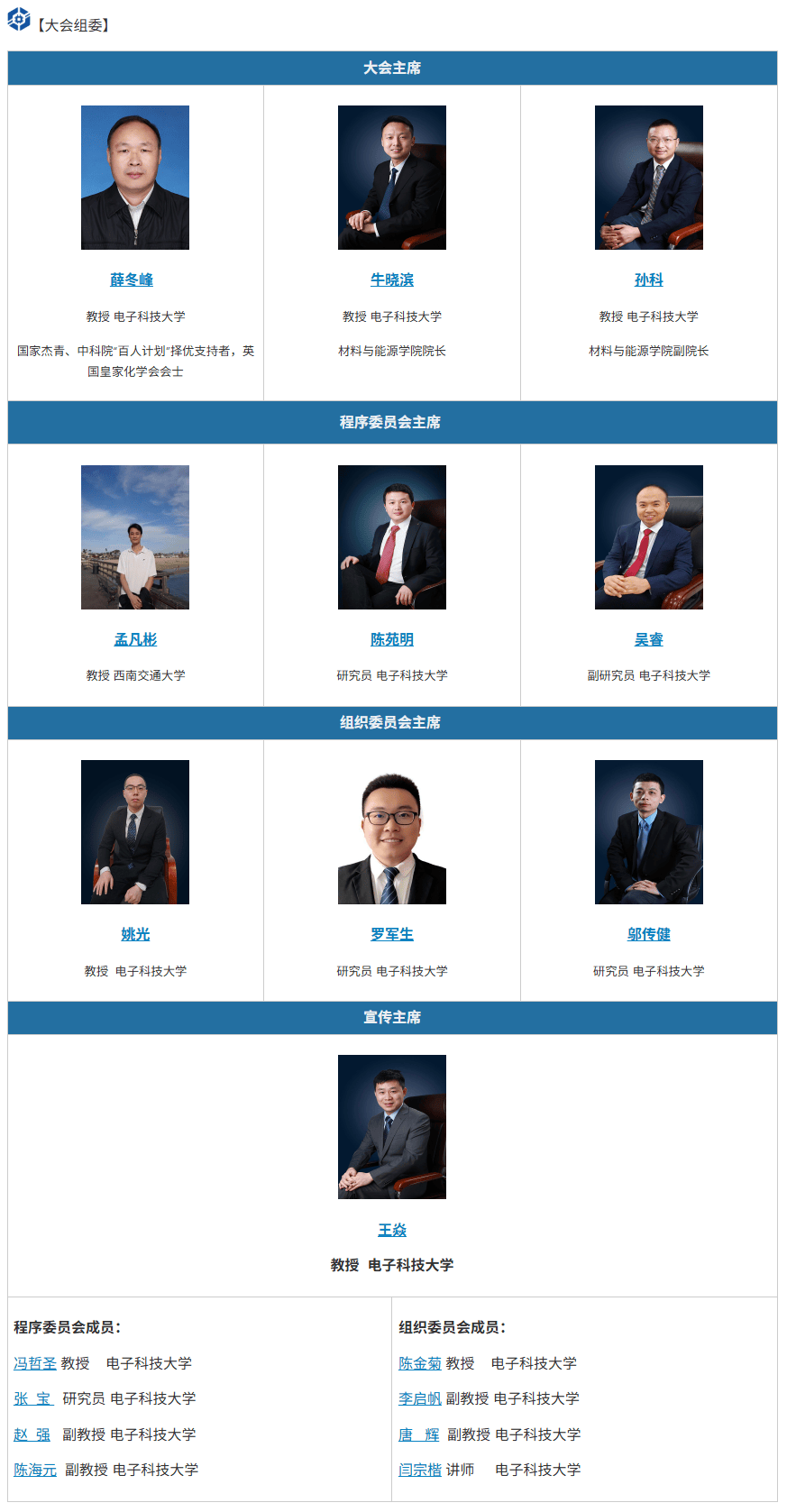Screen dimensions: 787x1512
Task: Tap the 孙科 name link
Action: click(x=649, y=280)
